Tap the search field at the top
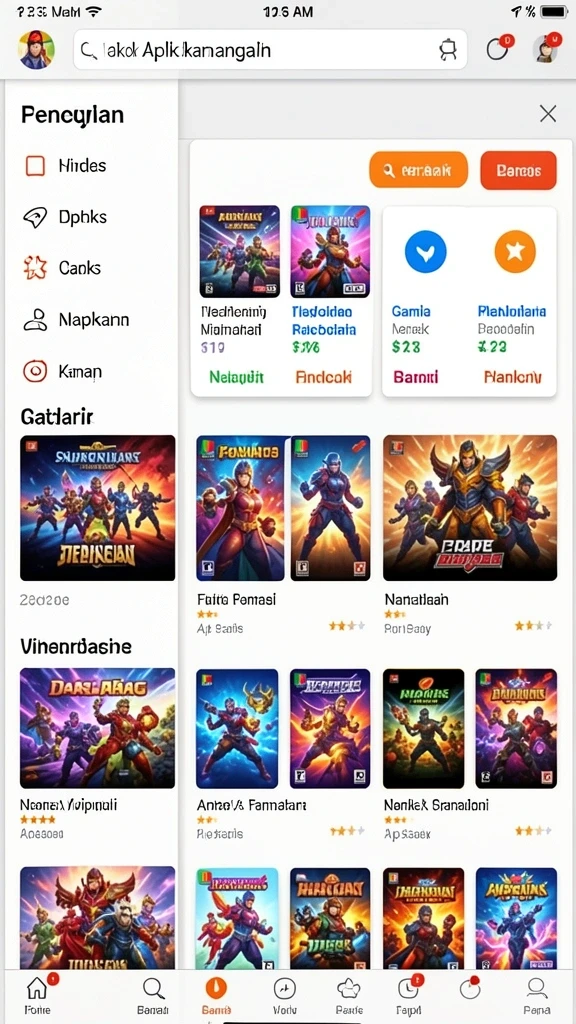Screen dimensions: 576x1024 270,50
